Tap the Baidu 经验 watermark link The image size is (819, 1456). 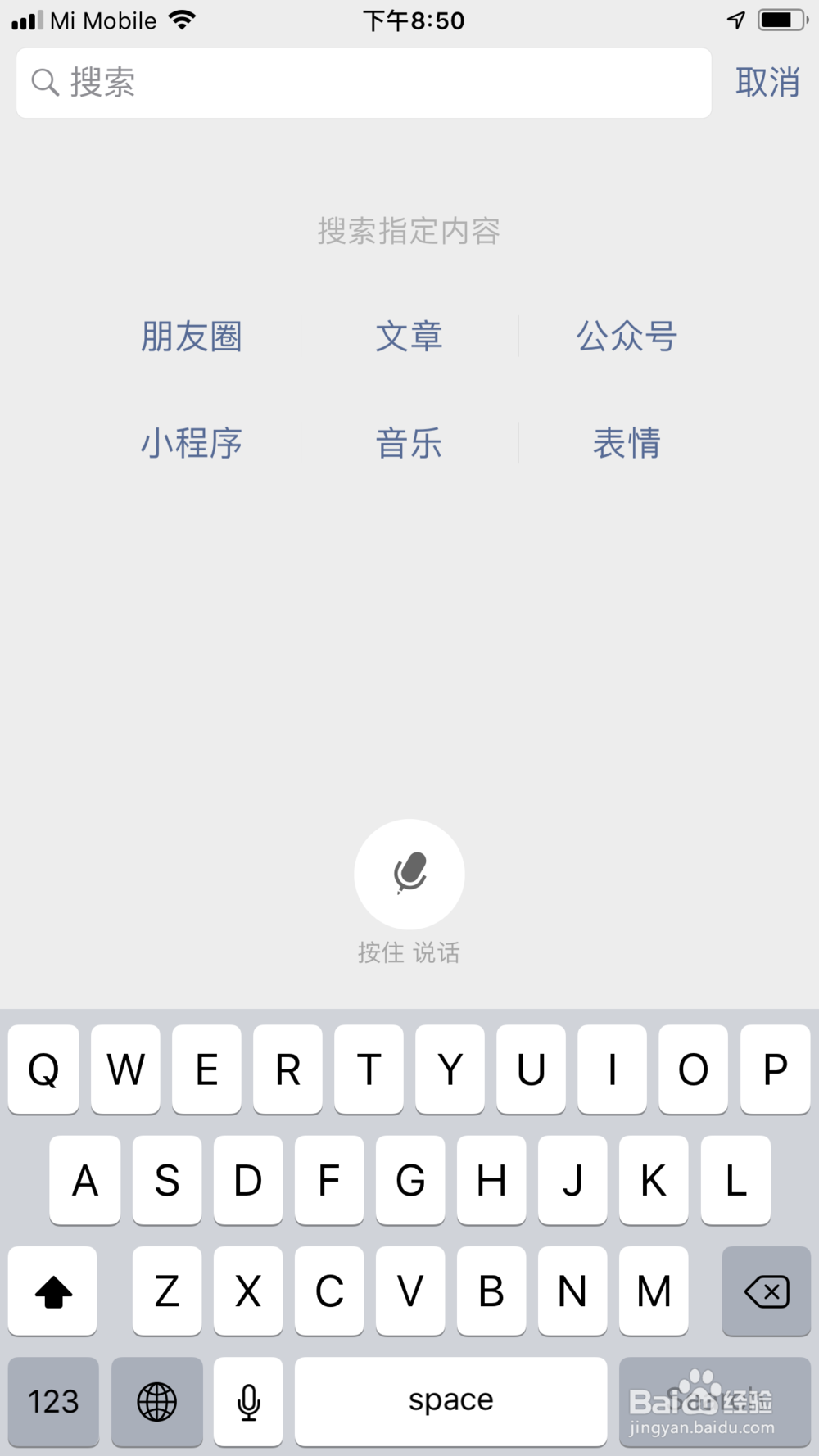click(713, 1402)
